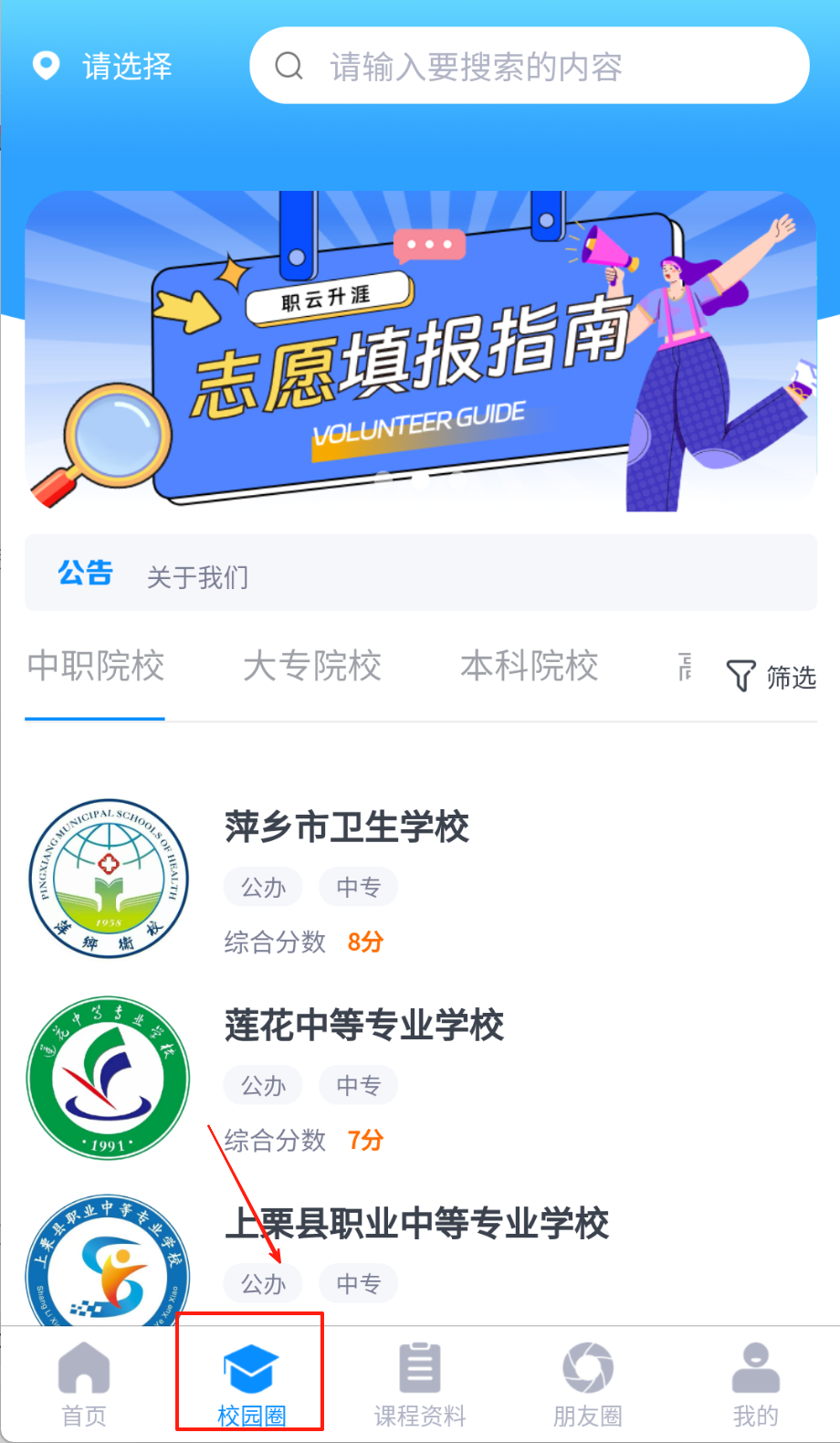Screen dimensions: 840x1443
Task: Open the 请选择 location selector
Action: (102, 66)
